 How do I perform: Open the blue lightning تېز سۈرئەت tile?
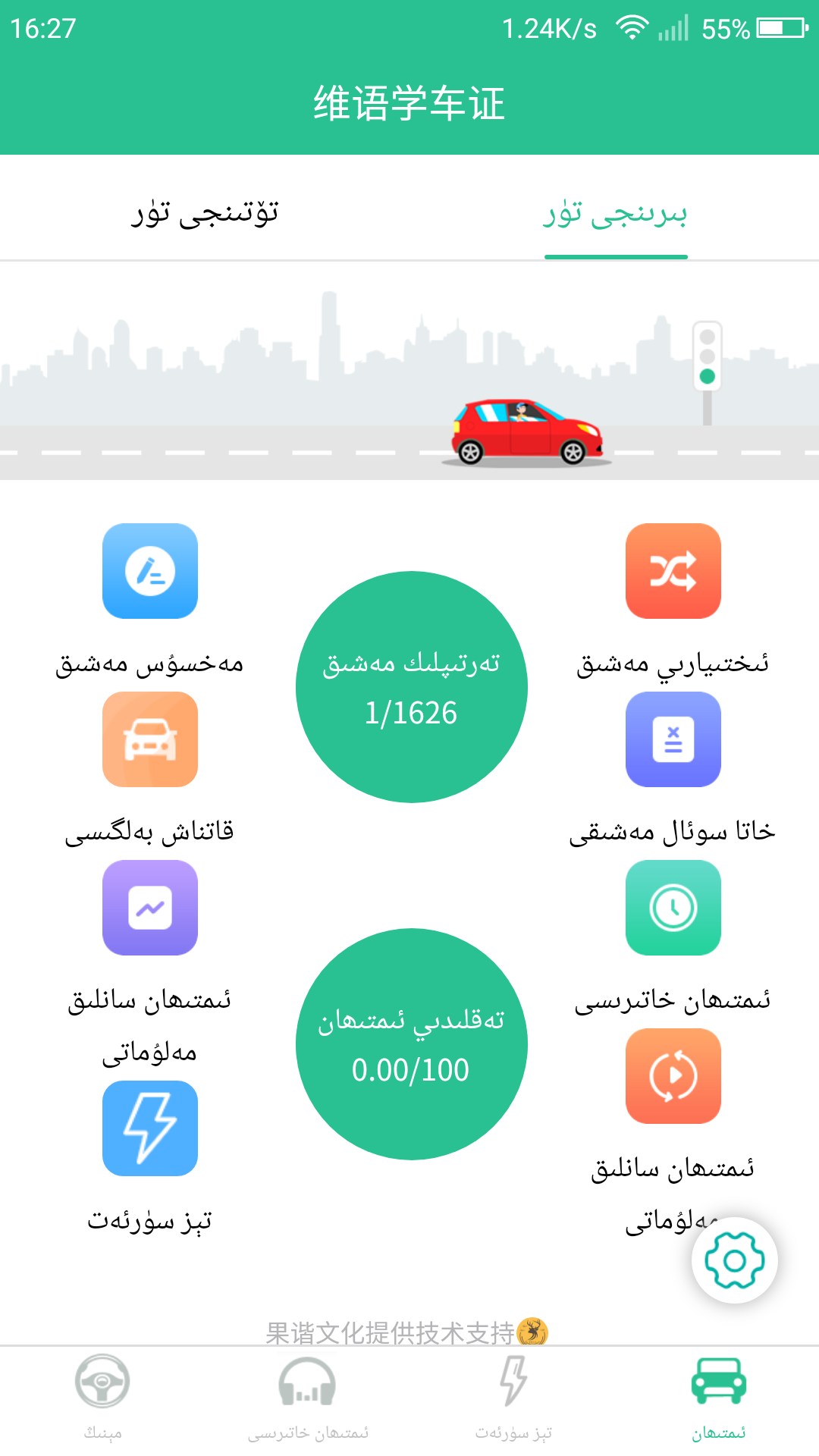[x=150, y=1128]
